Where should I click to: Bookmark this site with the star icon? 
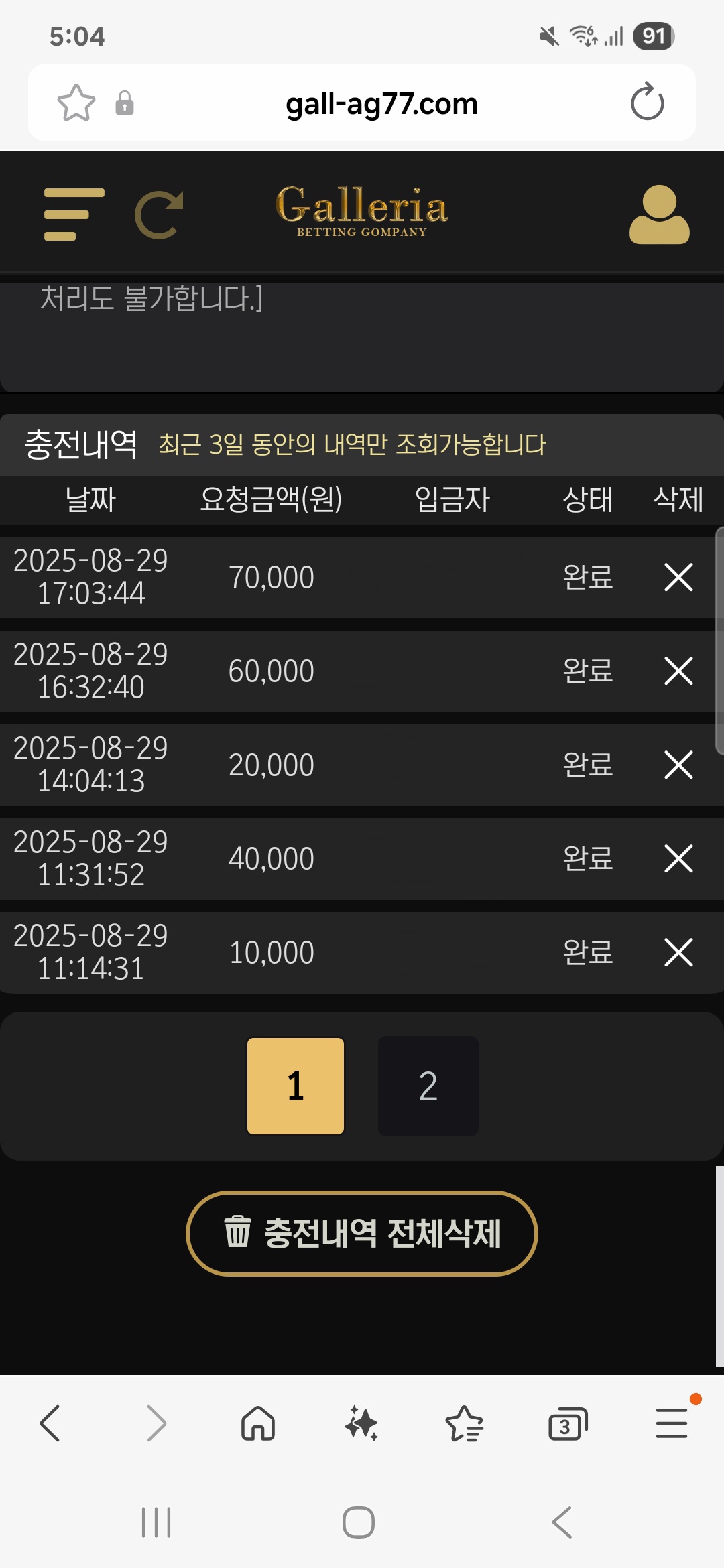click(x=76, y=103)
